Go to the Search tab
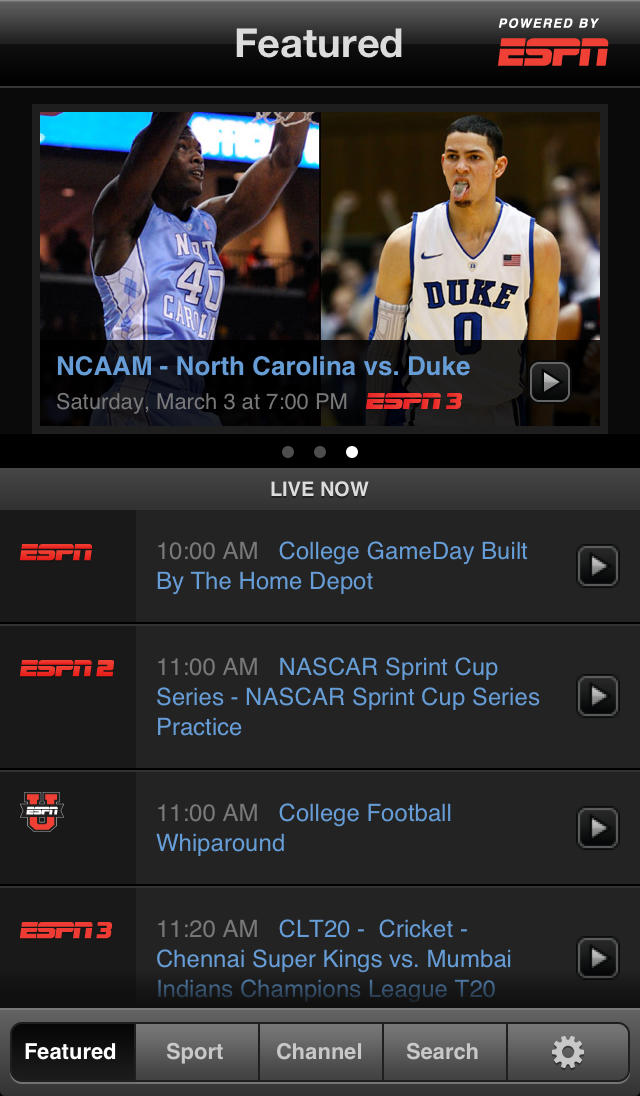 coord(442,1051)
